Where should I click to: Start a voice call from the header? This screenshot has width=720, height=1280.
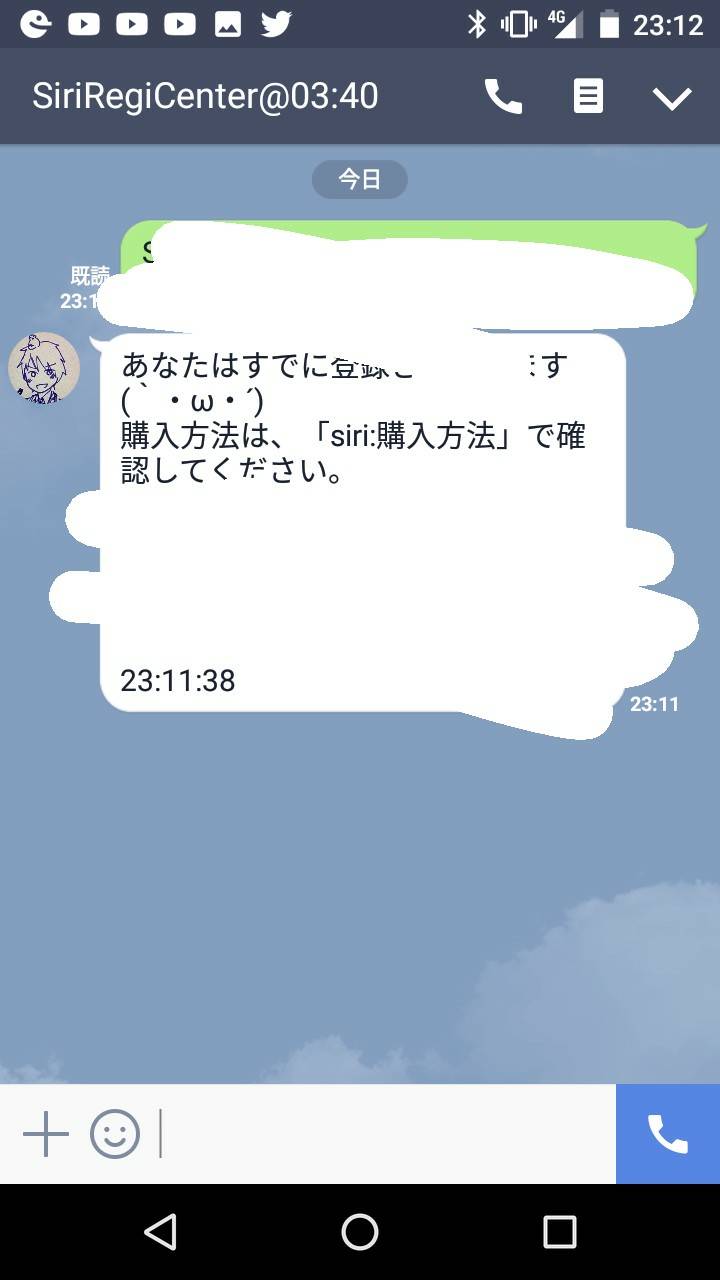click(x=503, y=97)
